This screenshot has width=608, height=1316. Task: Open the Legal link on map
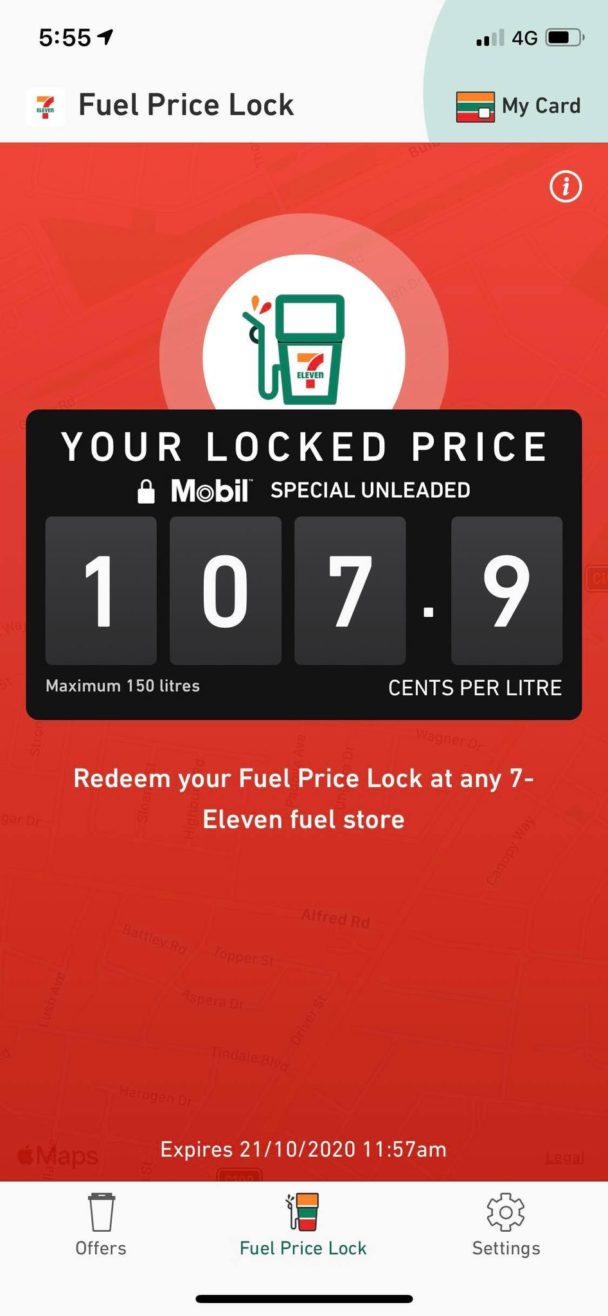point(564,1158)
